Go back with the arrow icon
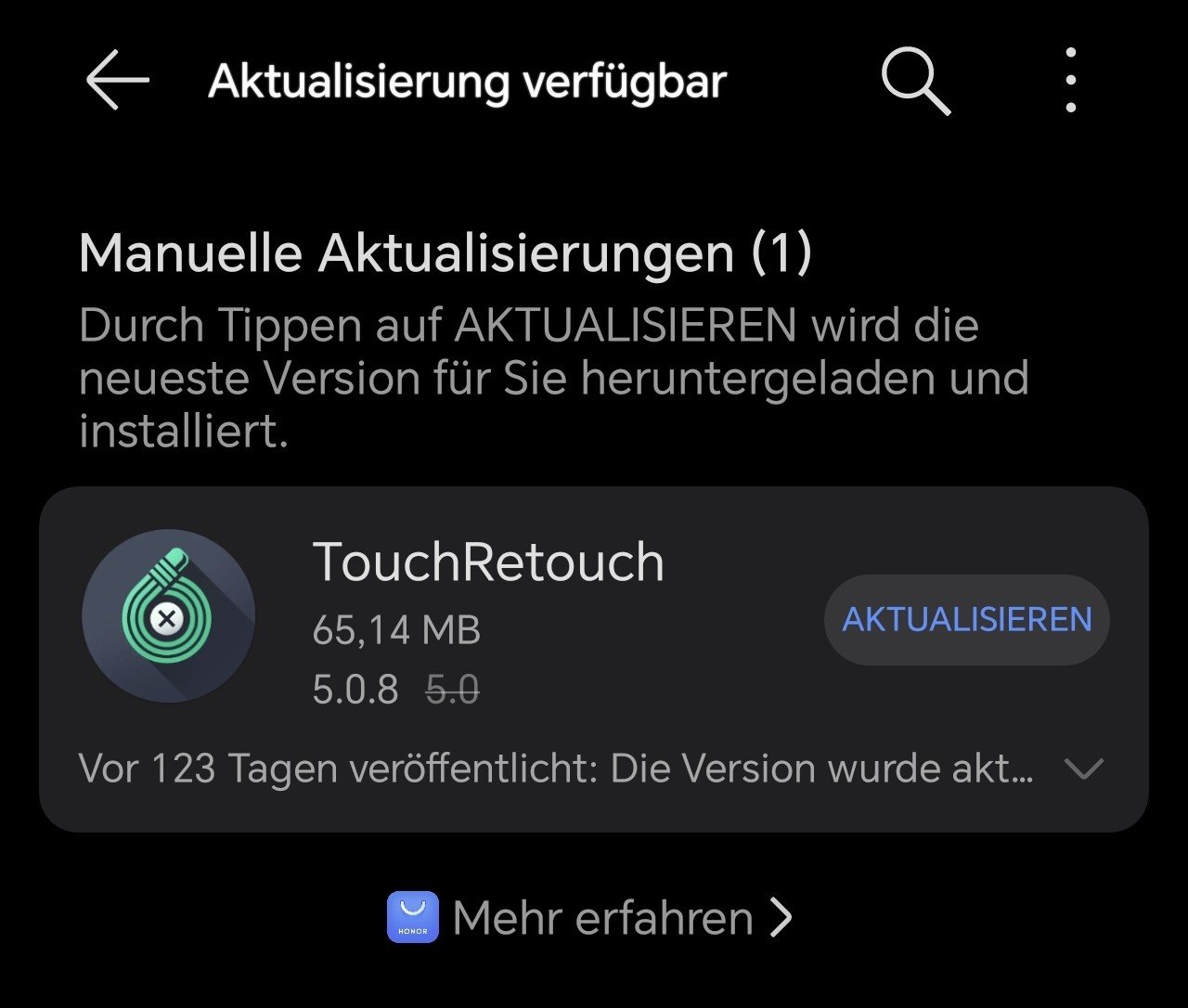1188x1008 pixels. 118,81
